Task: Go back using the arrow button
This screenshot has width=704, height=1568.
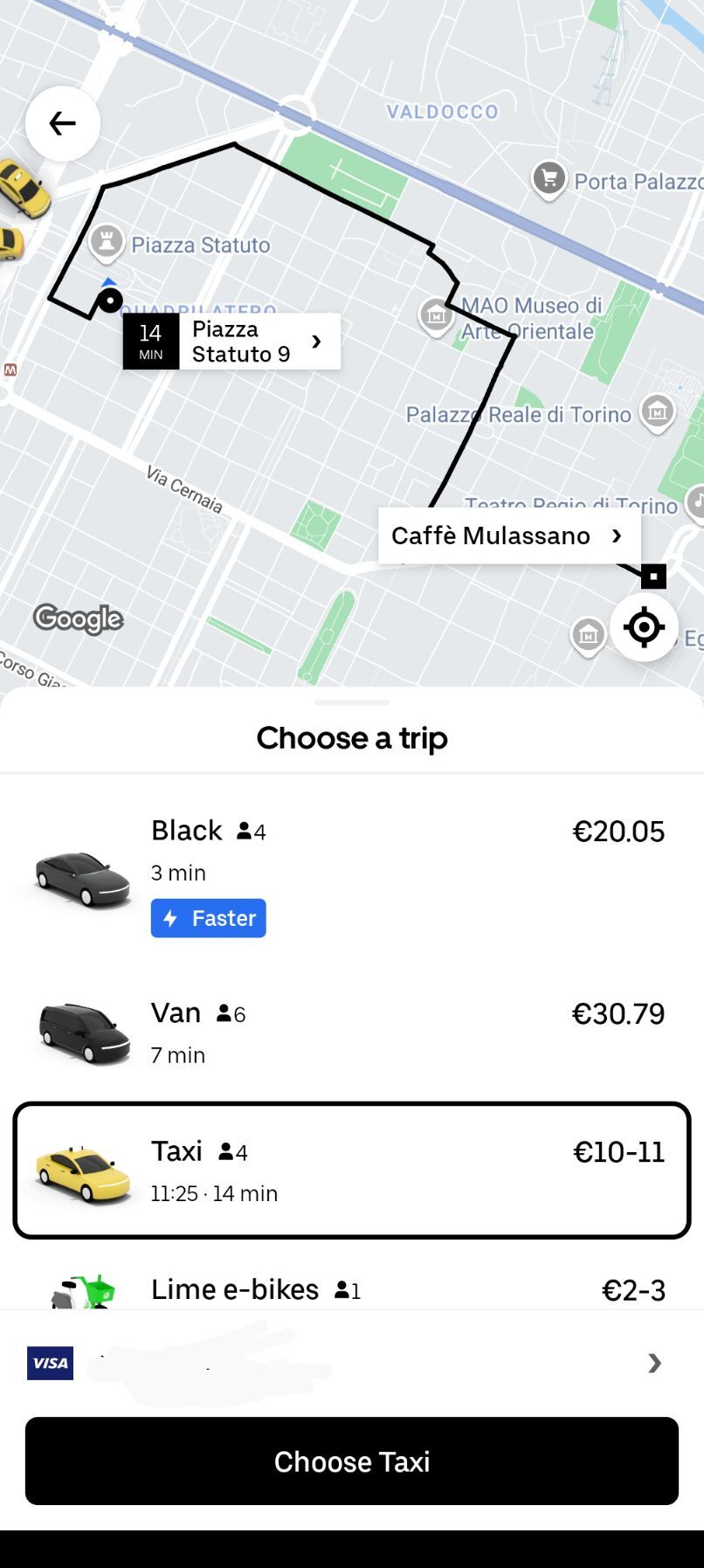Action: tap(62, 123)
